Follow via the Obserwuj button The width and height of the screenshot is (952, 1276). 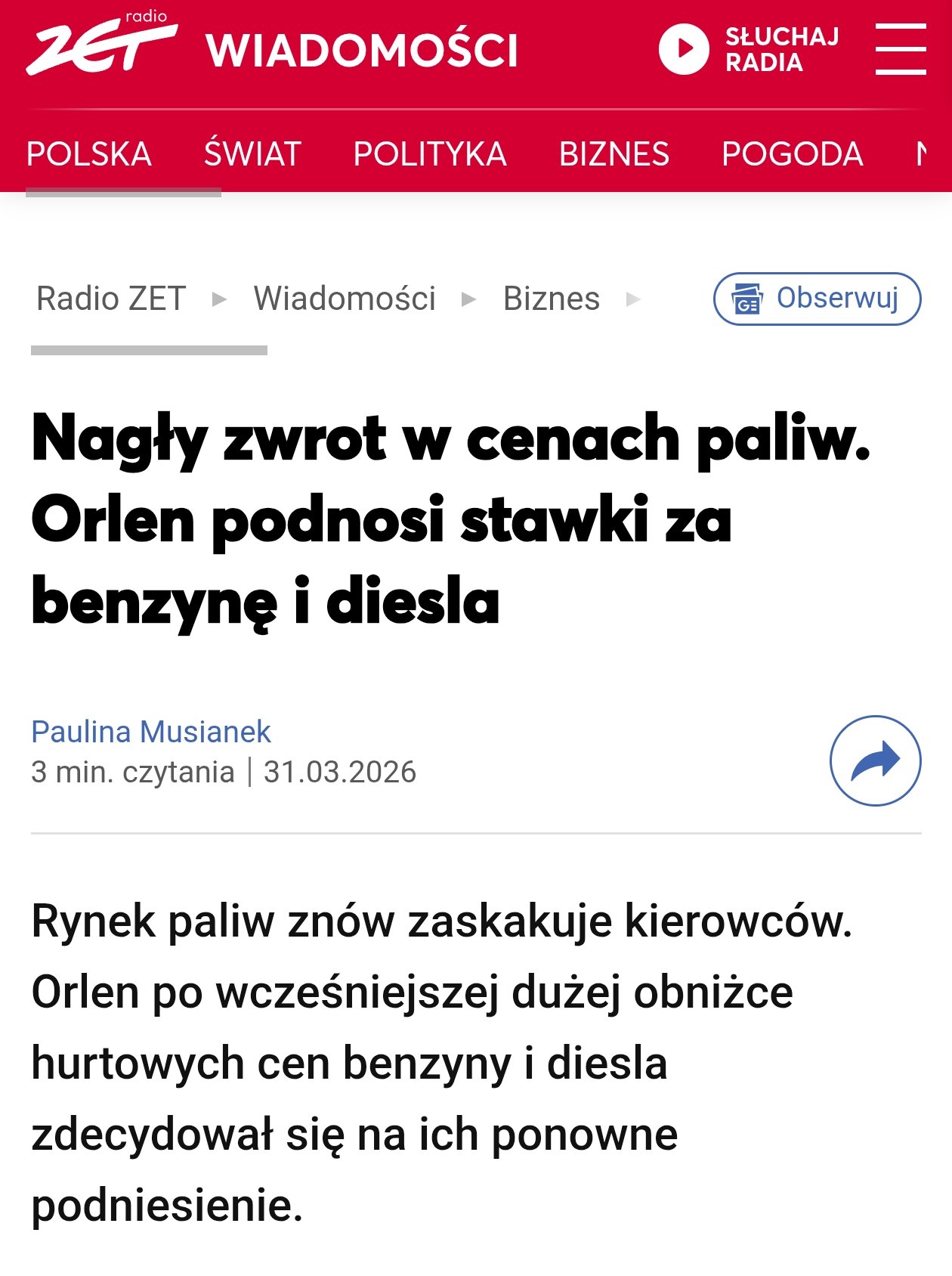817,299
